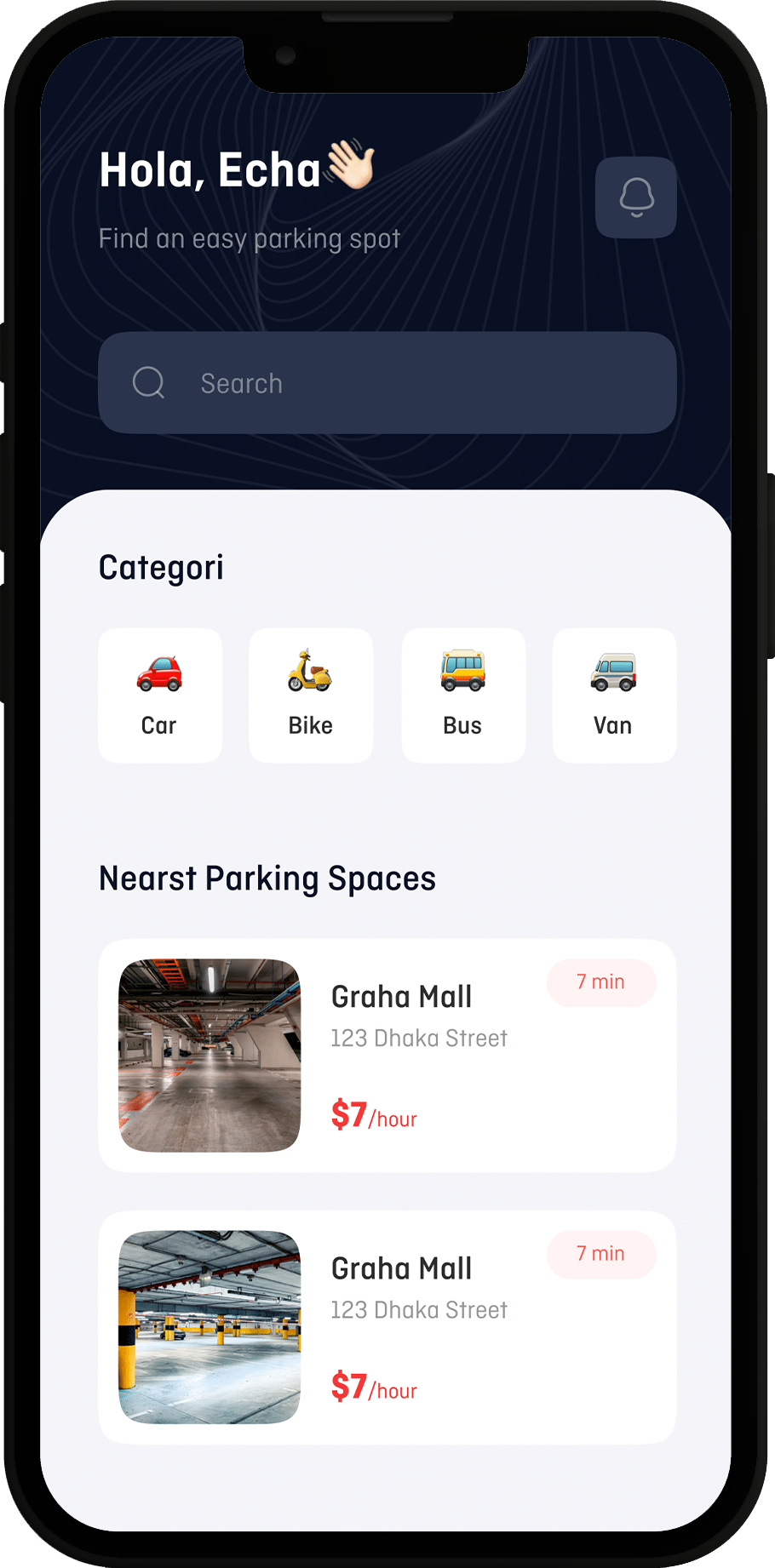This screenshot has height=1568, width=775.
Task: Tap the waving hand emoji beside Echa
Action: tap(349, 167)
